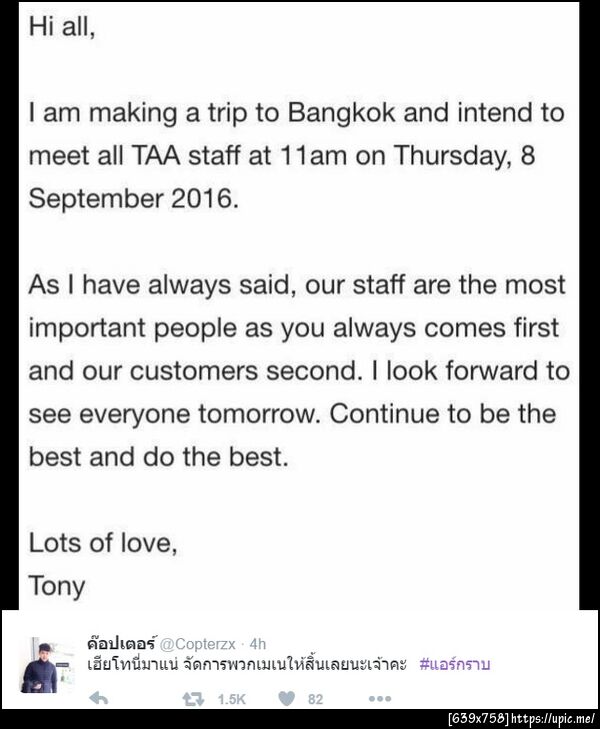Screen dimensions: 600x729
Task: Open the more options dots on the tweet
Action: (379, 699)
